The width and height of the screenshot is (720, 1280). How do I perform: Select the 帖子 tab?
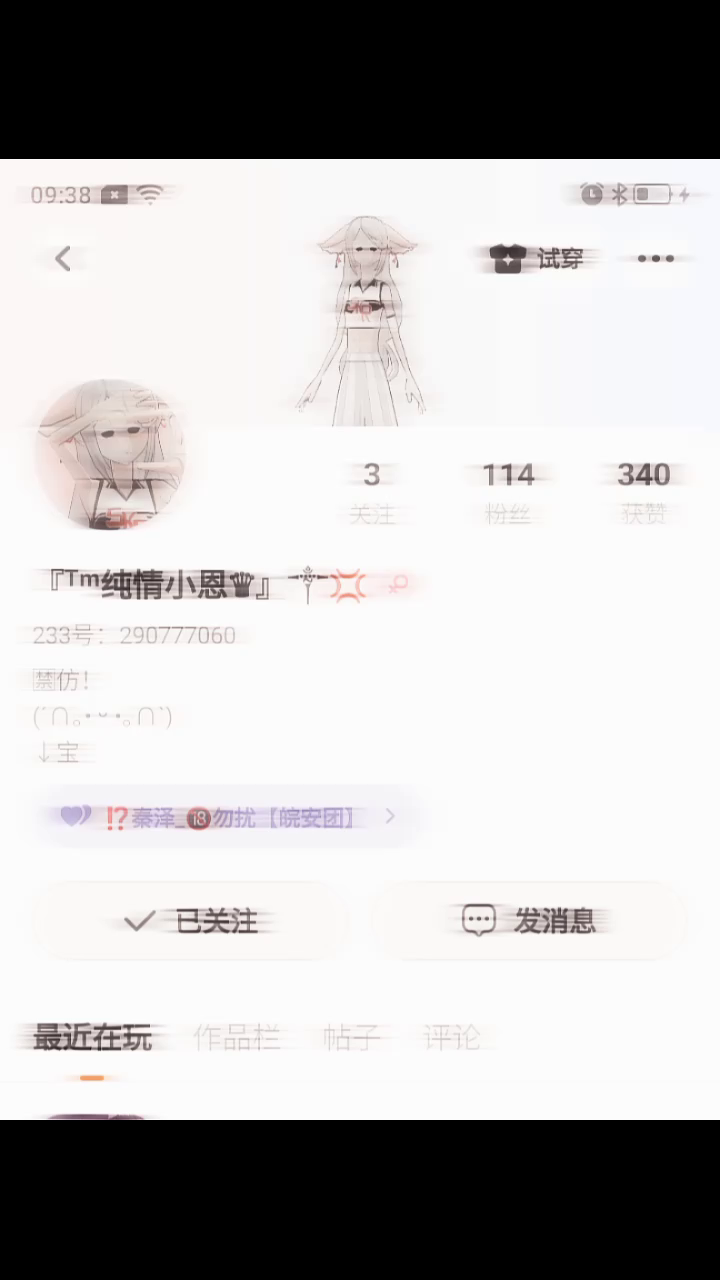[351, 1038]
